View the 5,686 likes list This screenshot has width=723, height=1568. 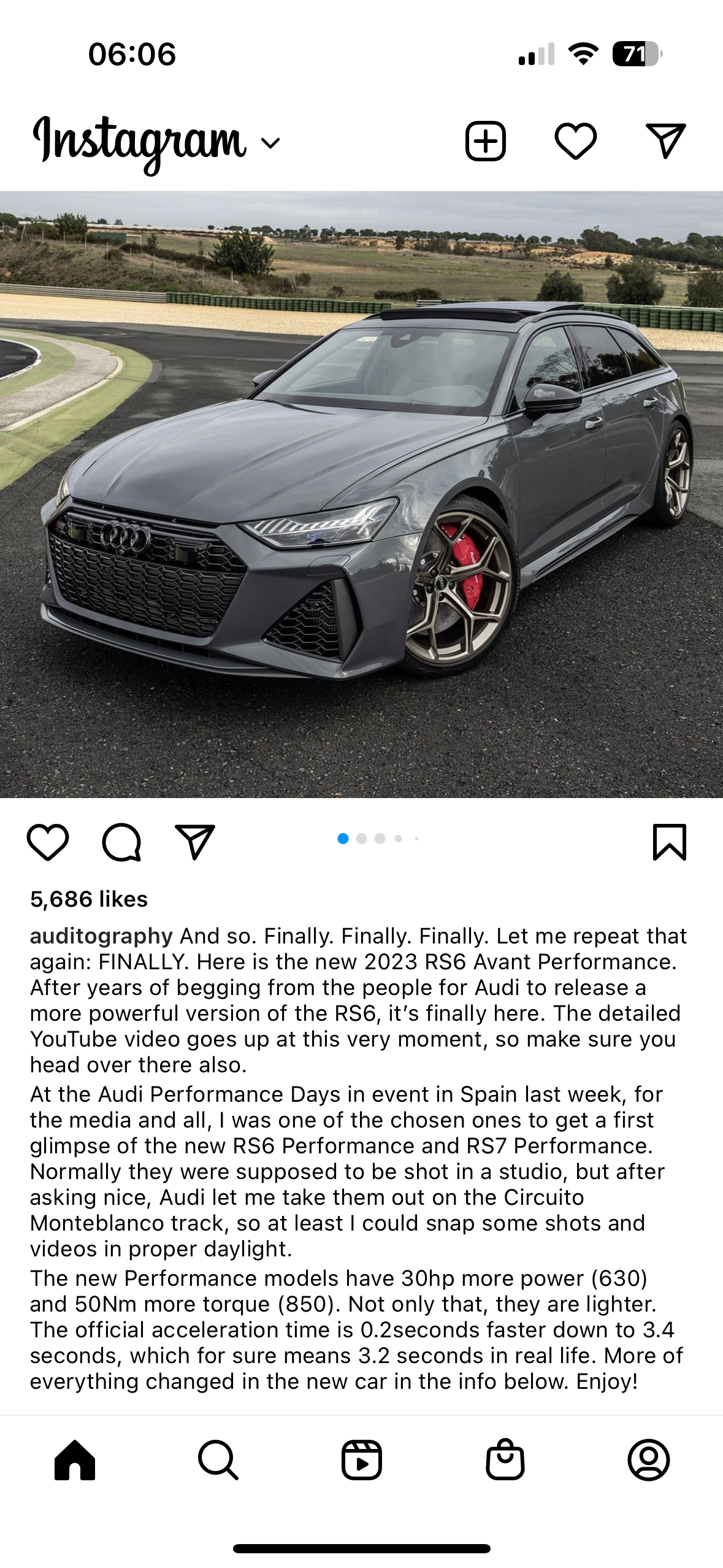click(x=89, y=899)
